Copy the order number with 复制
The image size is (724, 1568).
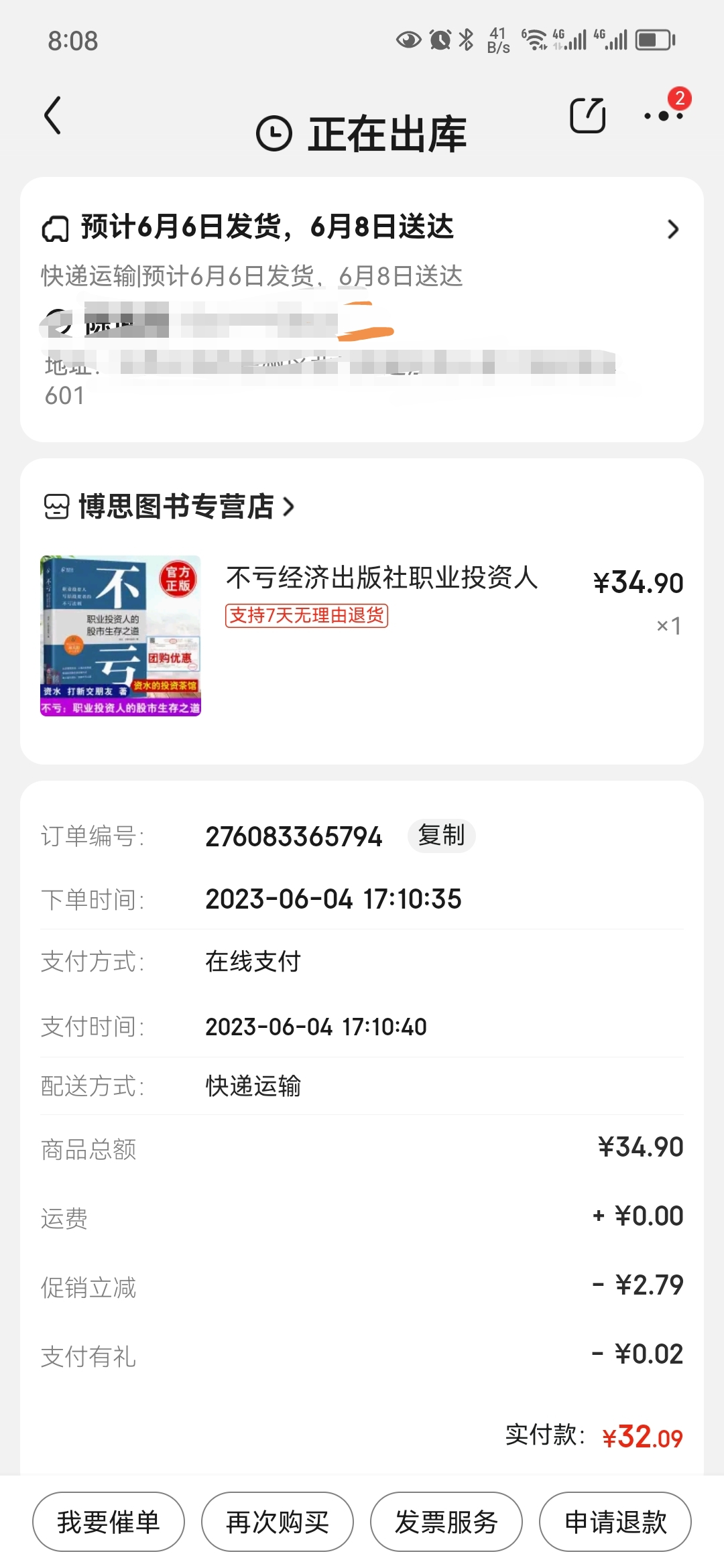(x=441, y=836)
